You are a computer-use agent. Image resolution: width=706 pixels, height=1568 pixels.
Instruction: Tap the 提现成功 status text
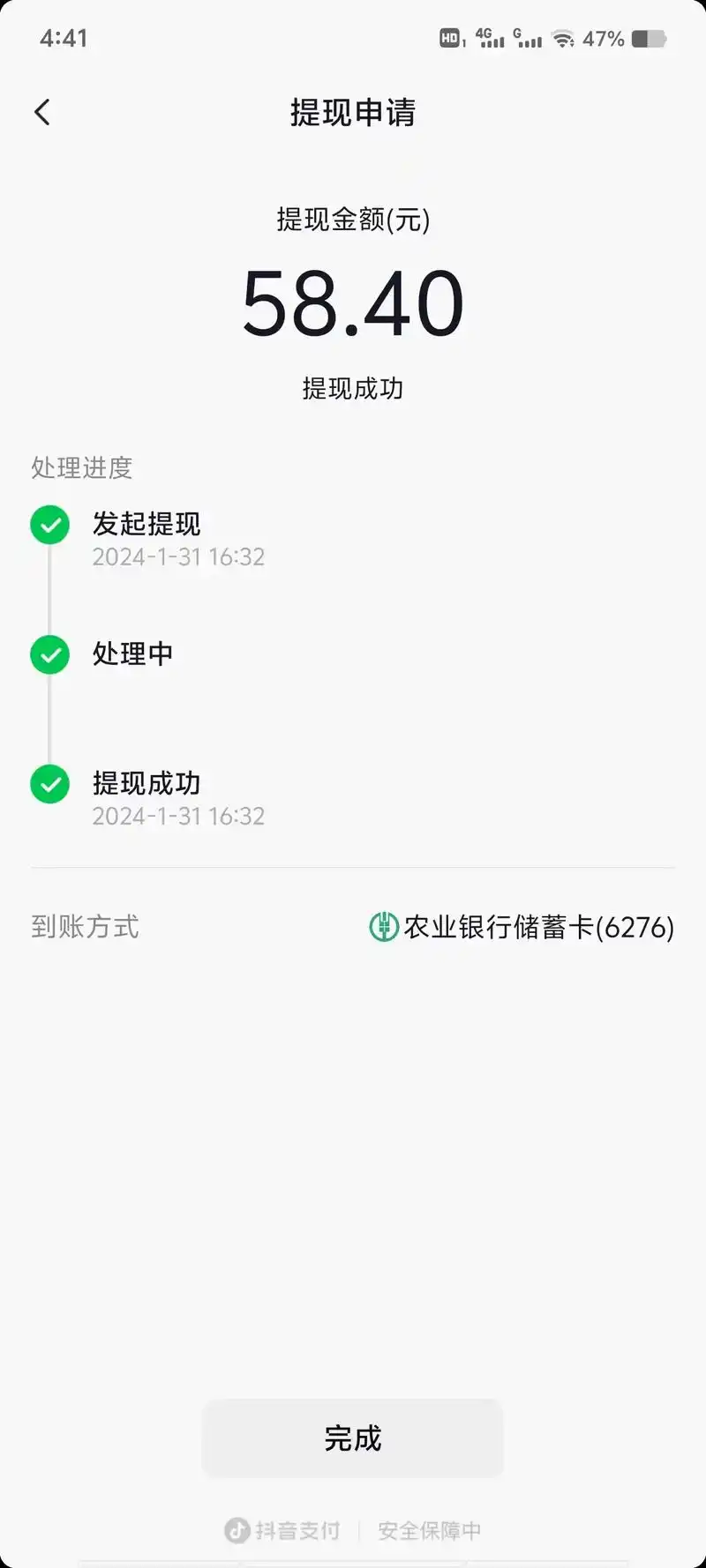point(353,389)
